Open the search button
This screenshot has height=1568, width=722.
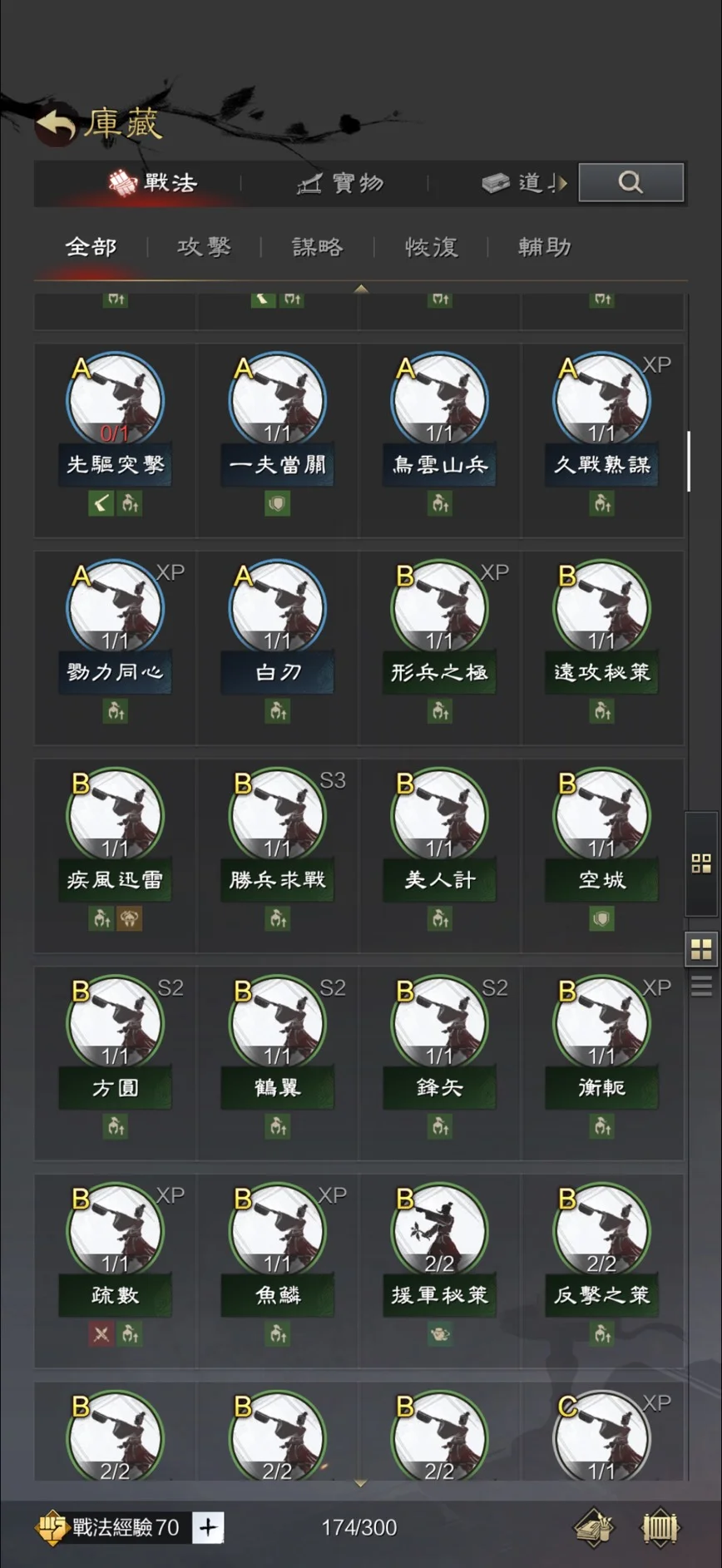[x=631, y=182]
